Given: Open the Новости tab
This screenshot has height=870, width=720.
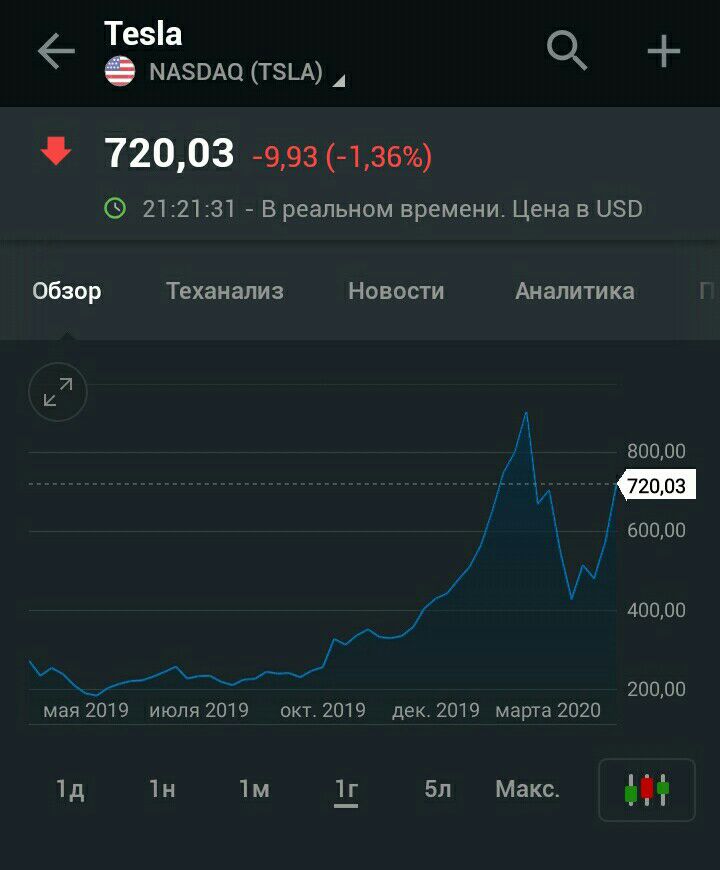Looking at the screenshot, I should point(396,291).
